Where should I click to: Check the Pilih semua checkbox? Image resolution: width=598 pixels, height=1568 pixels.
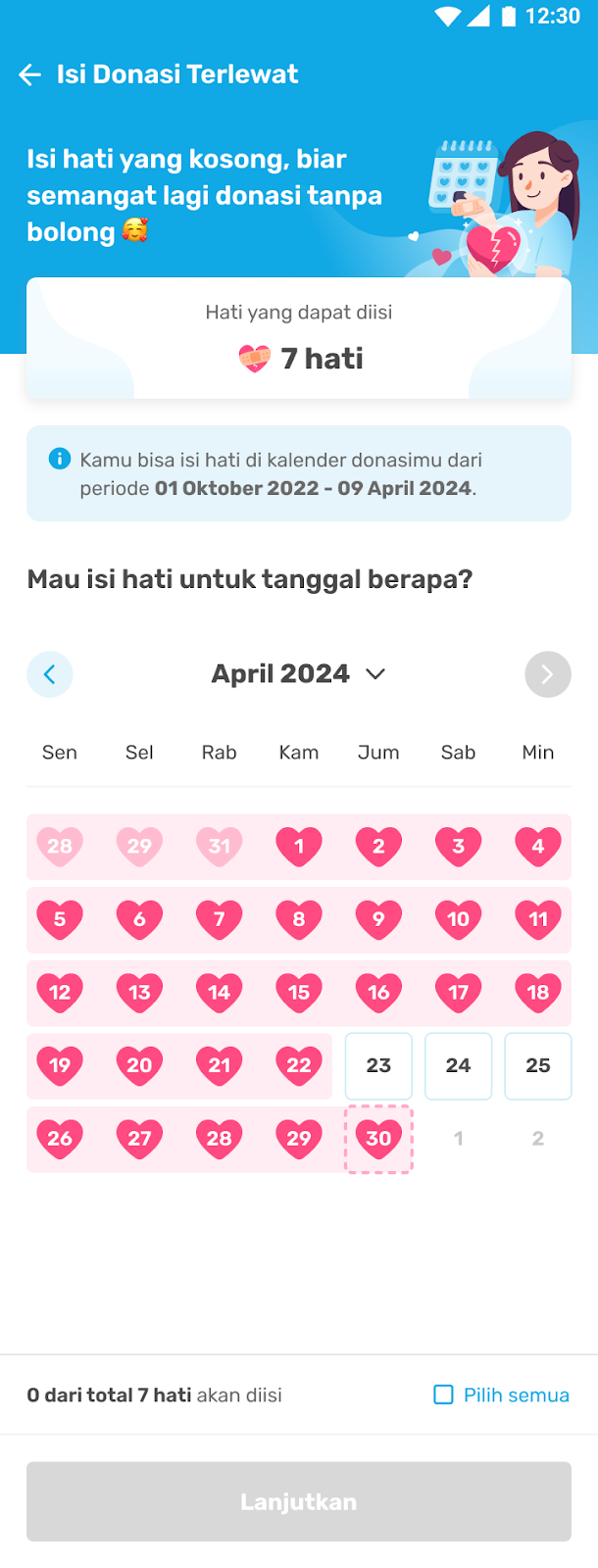[444, 1395]
